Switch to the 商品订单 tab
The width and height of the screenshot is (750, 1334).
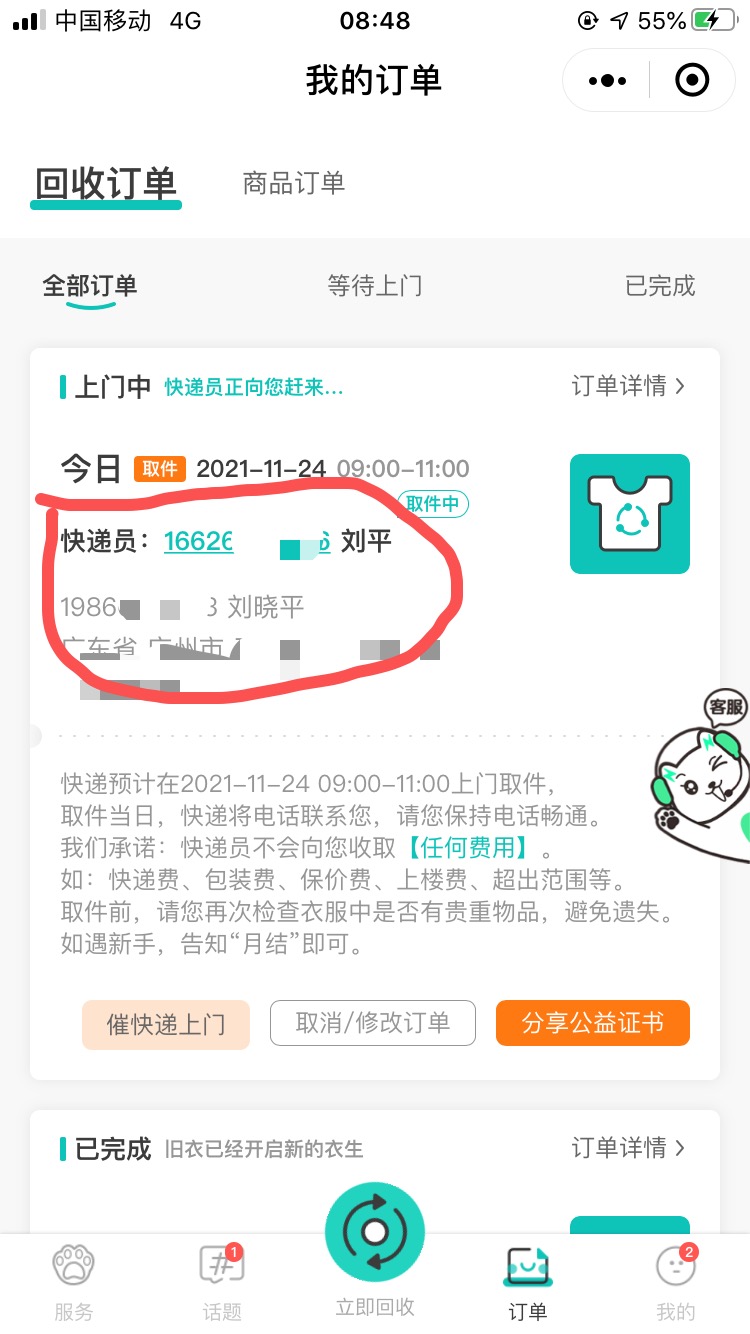293,183
